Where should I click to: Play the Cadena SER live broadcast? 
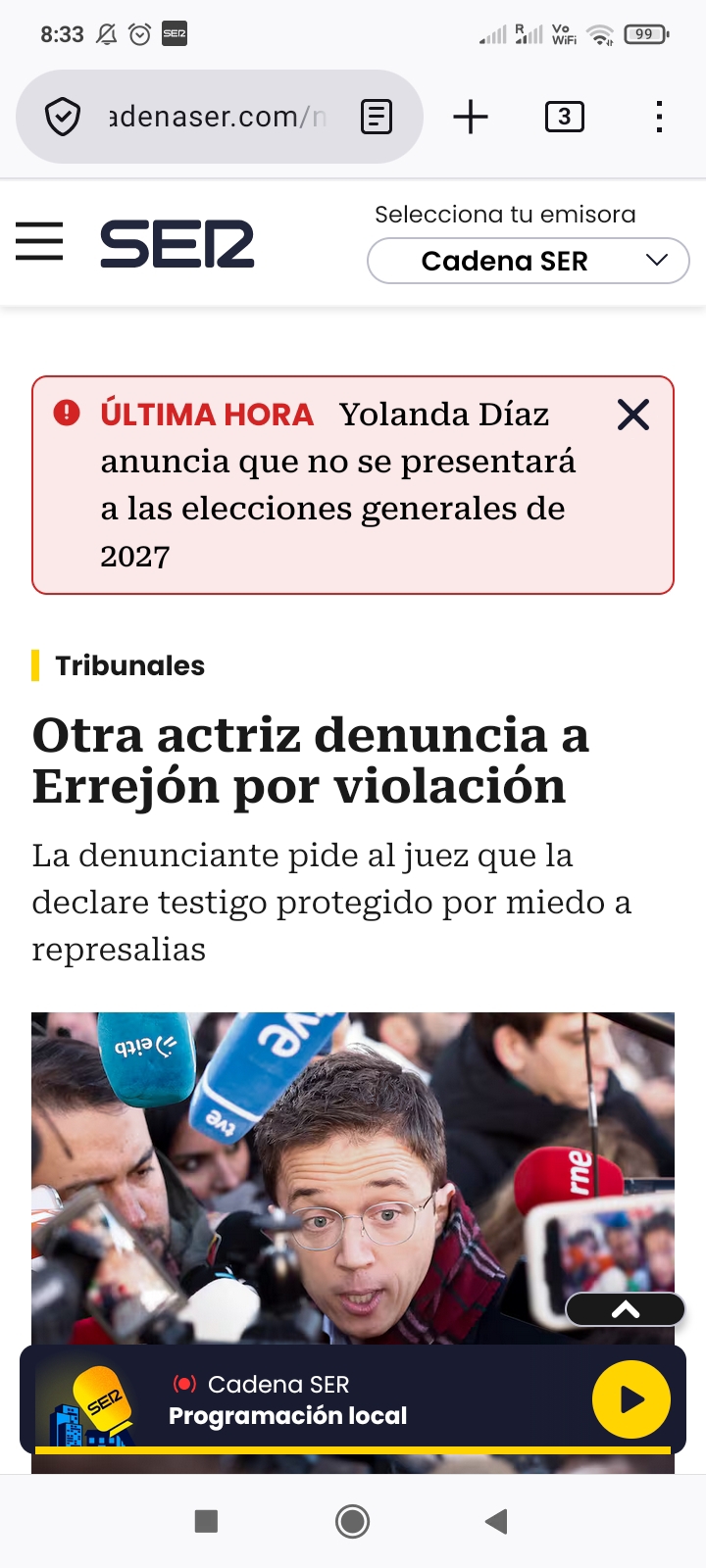point(630,1399)
